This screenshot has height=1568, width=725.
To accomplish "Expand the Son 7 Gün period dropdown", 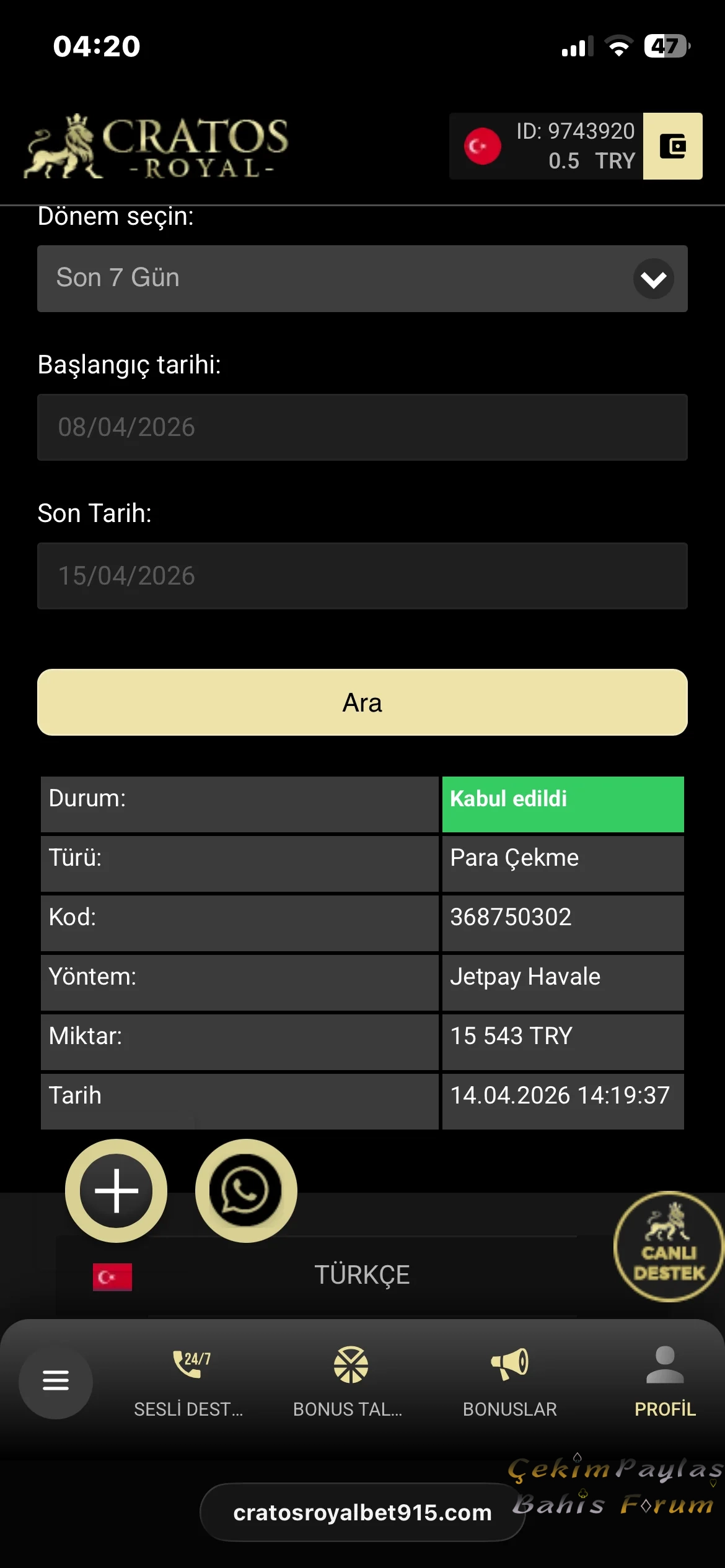I will click(362, 278).
